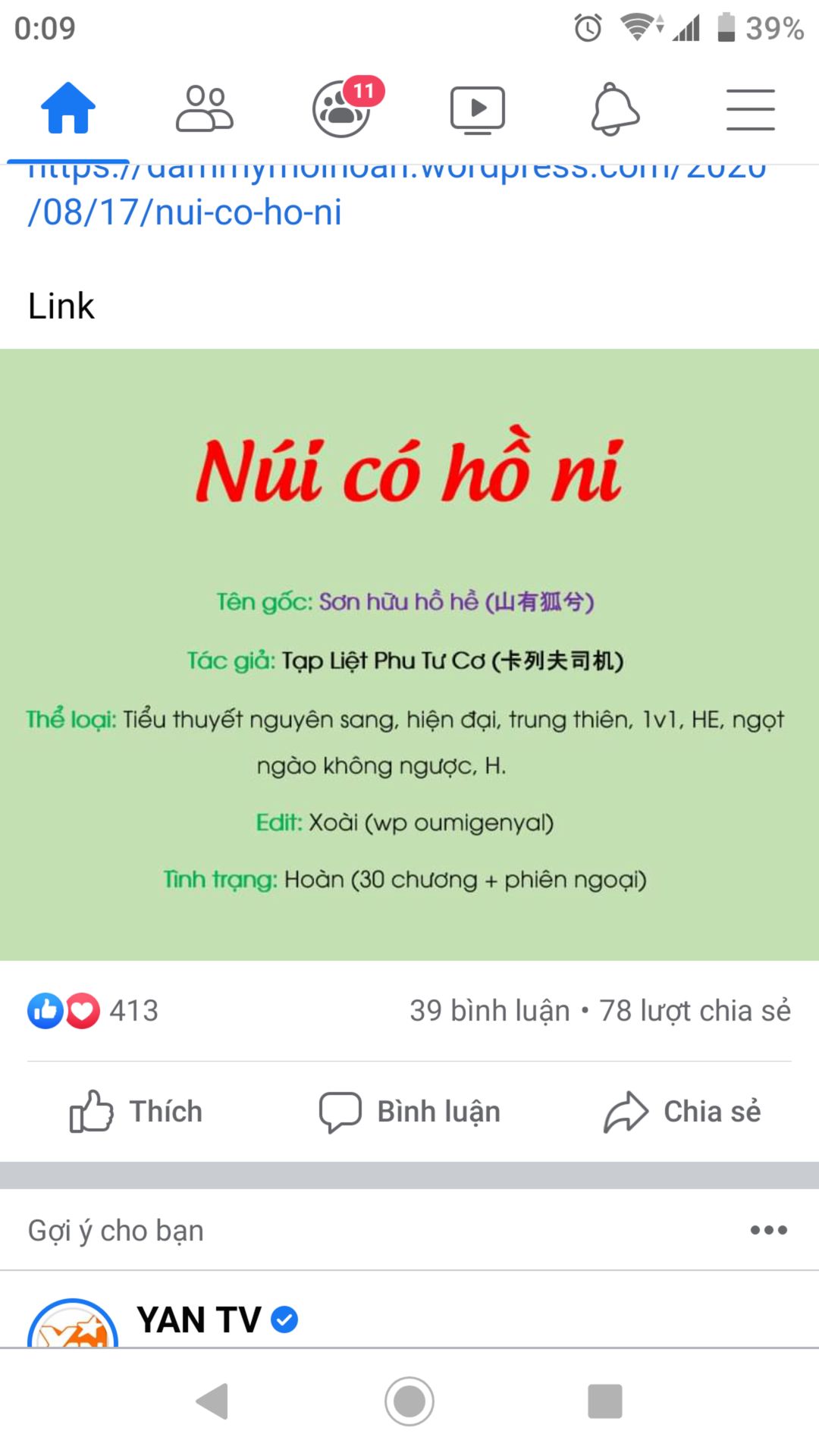This screenshot has width=819, height=1456.
Task: Share the post via Chia sẻ
Action: (682, 1111)
